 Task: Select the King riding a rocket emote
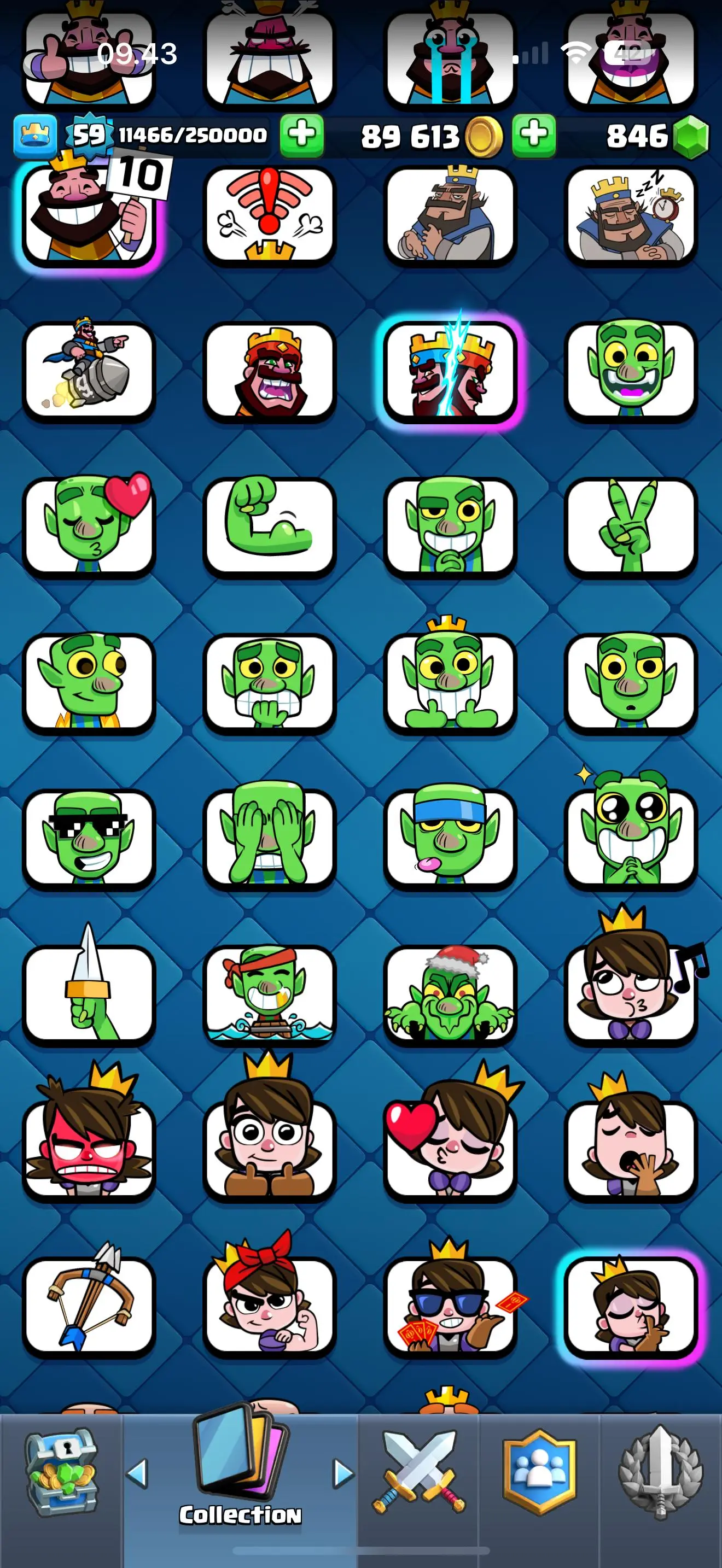pyautogui.click(x=90, y=371)
